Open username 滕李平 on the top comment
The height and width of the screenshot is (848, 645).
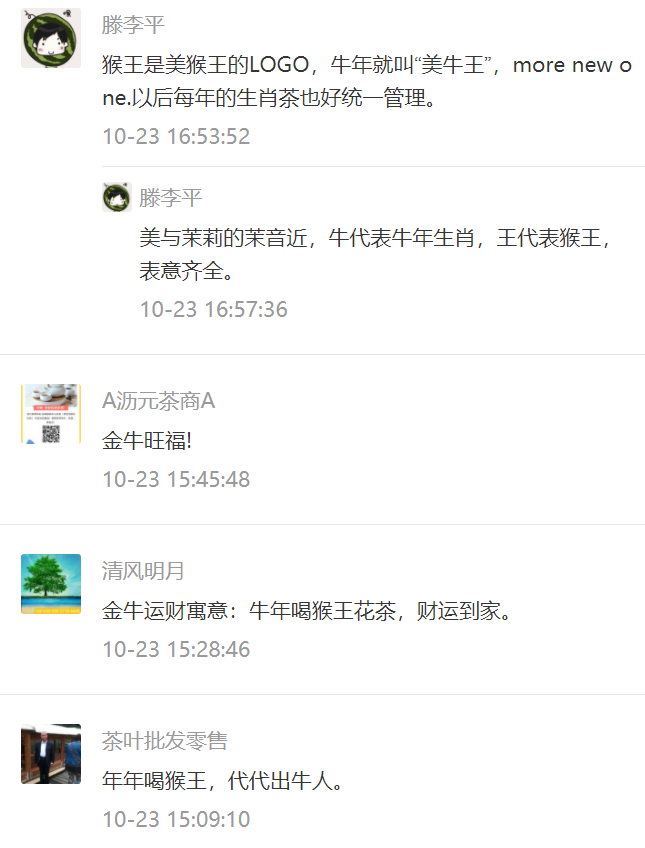point(133,25)
